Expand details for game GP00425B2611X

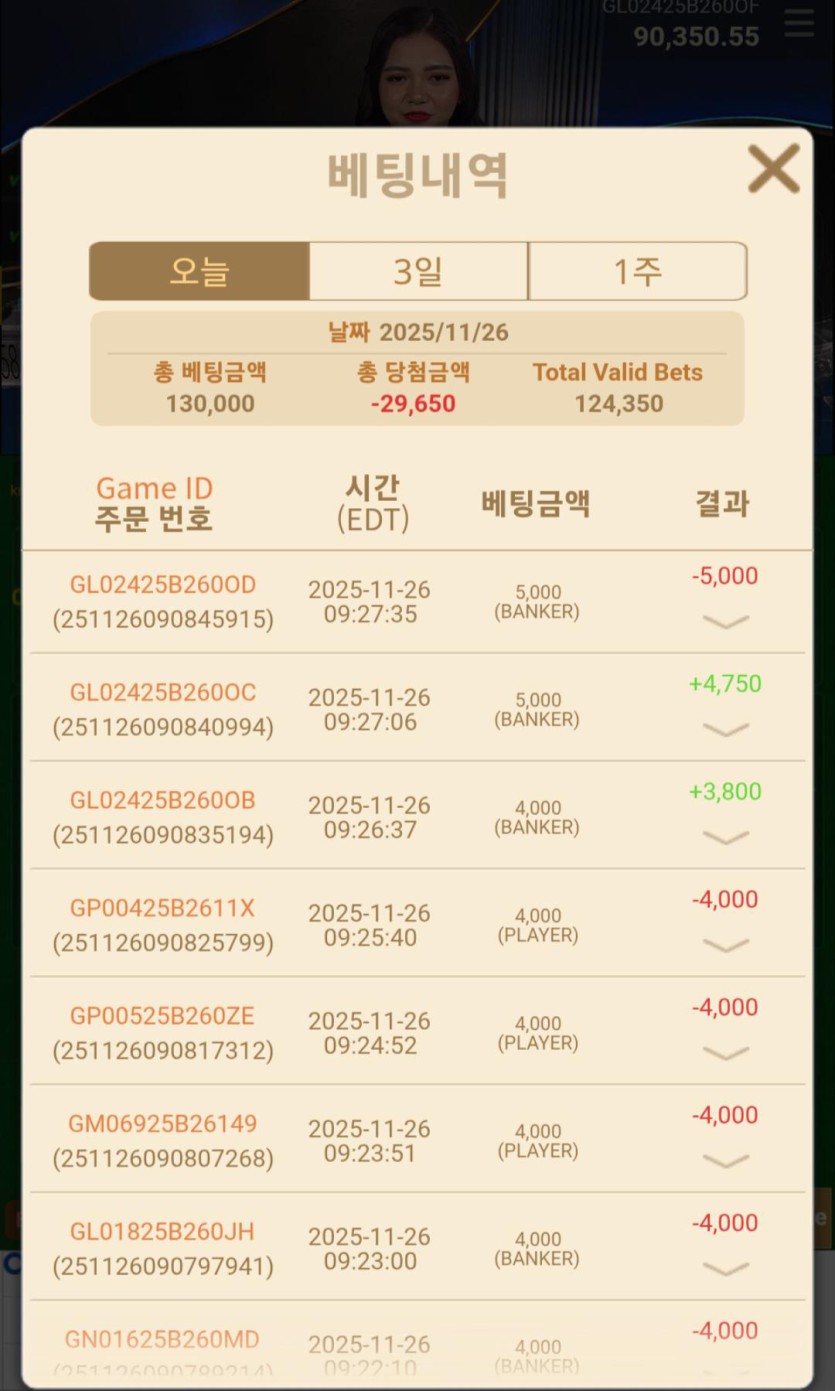(x=726, y=946)
